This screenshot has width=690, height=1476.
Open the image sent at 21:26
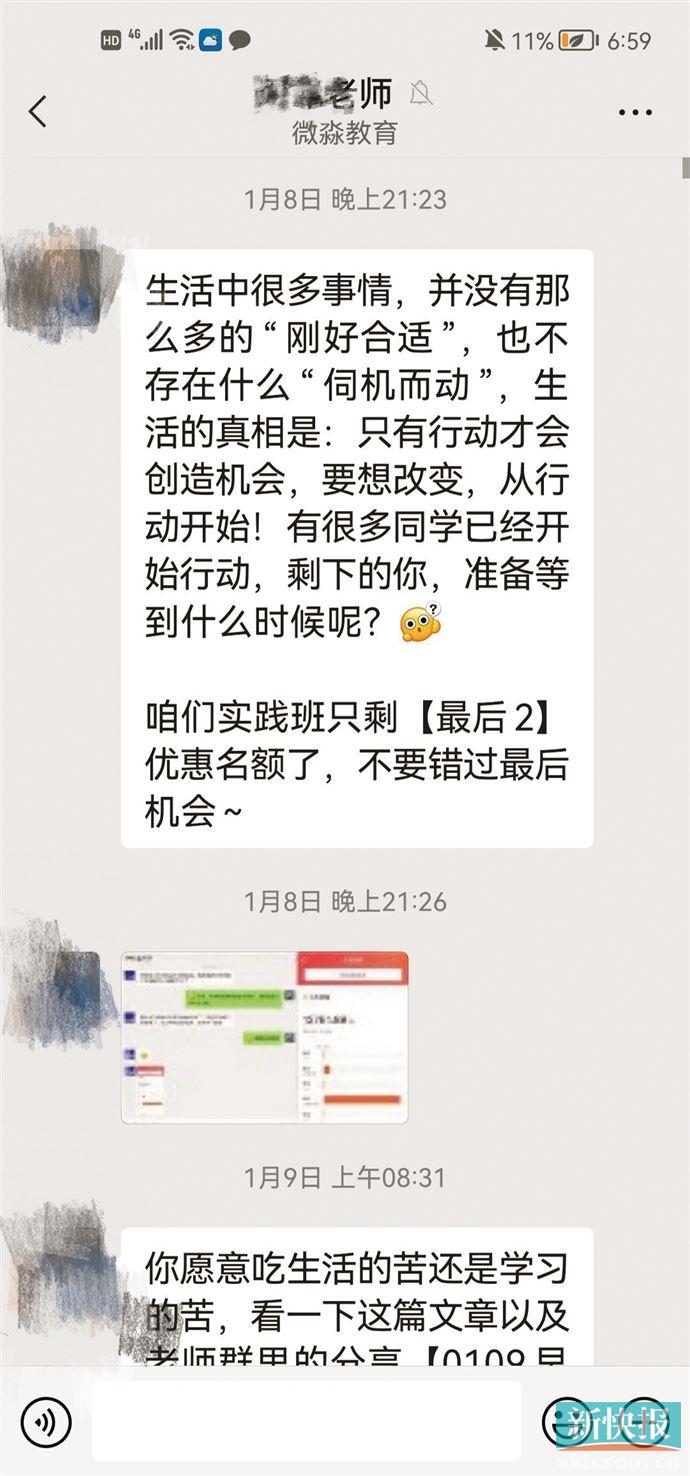tap(264, 1037)
